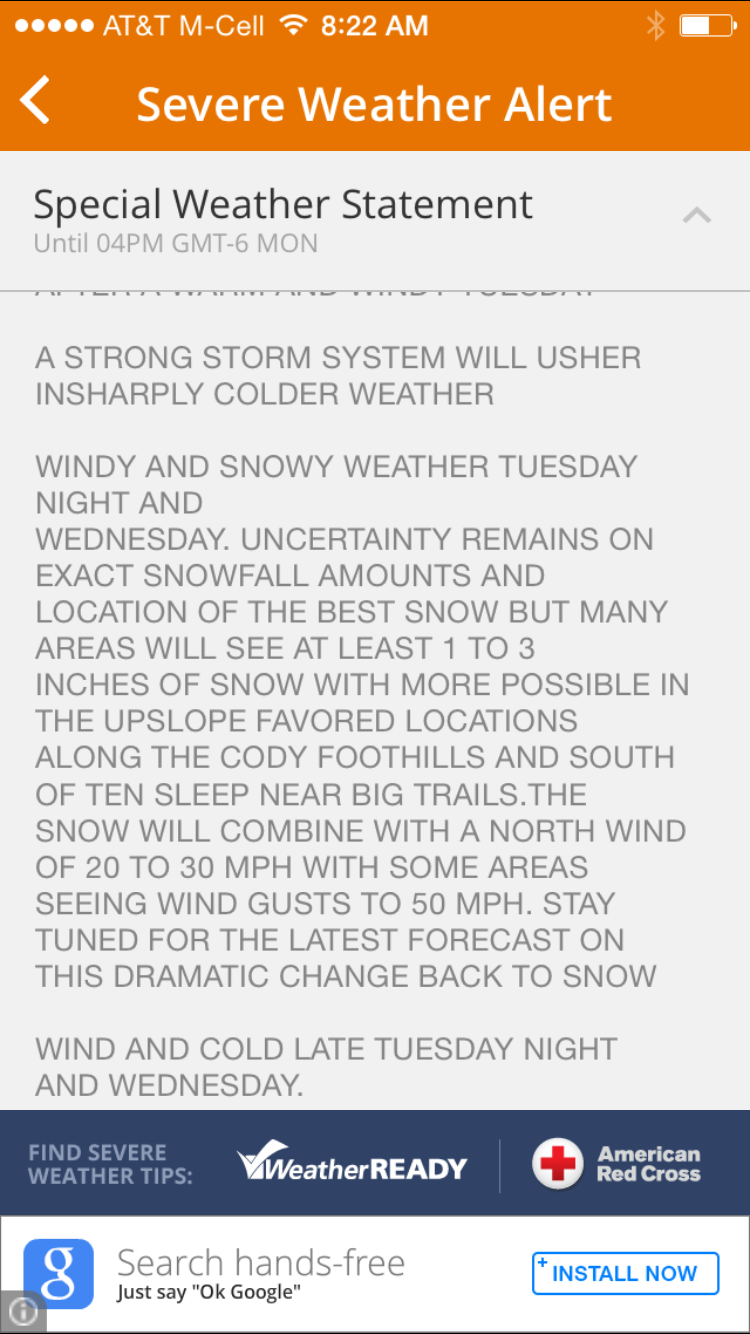Tap Install Now on the Google ad

point(625,1273)
